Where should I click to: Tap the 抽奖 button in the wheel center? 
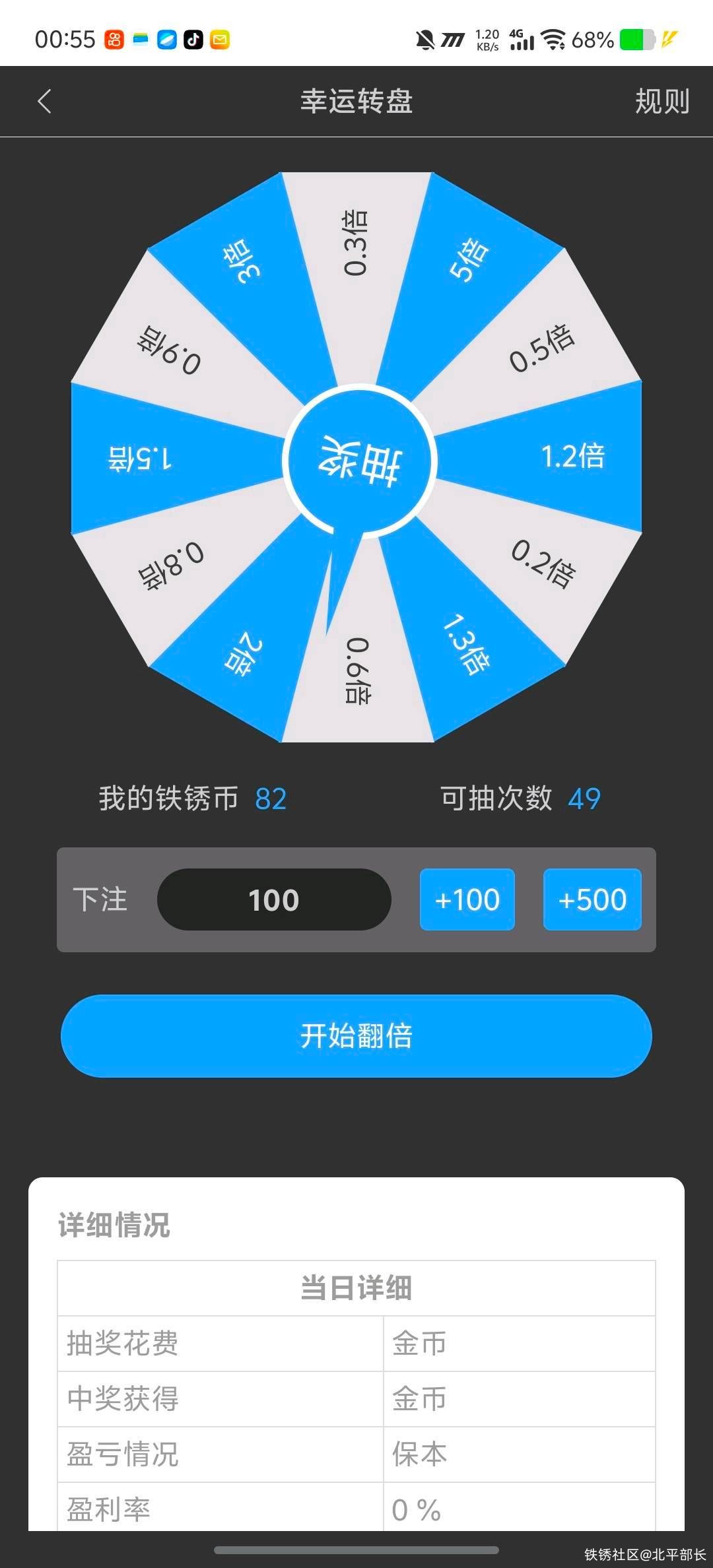[359, 461]
